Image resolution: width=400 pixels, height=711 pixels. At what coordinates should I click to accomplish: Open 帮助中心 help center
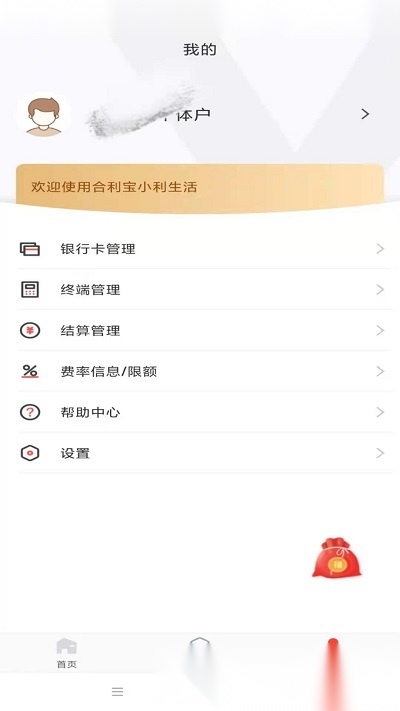coord(204,412)
